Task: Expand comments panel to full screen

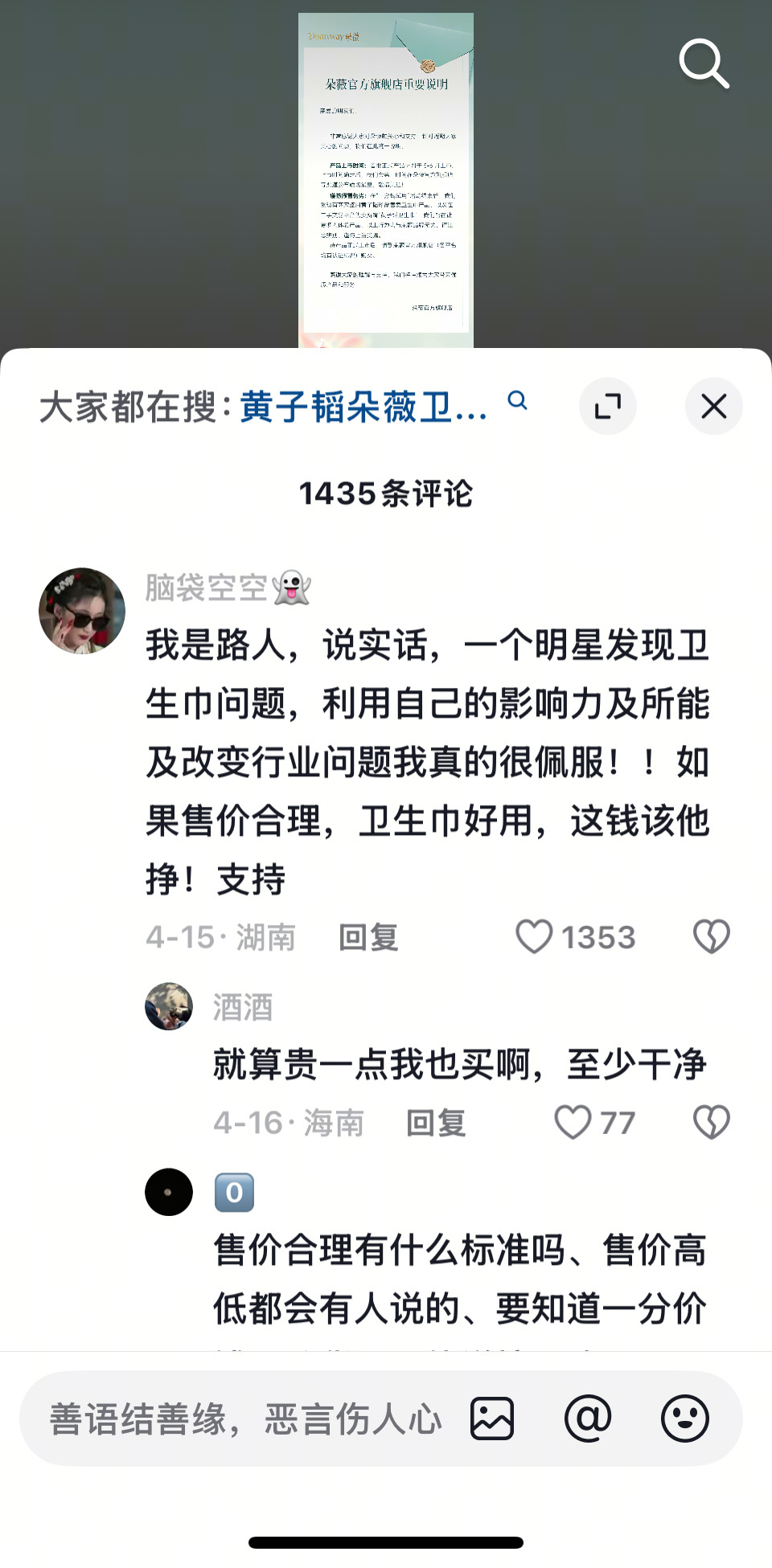Action: click(x=608, y=406)
